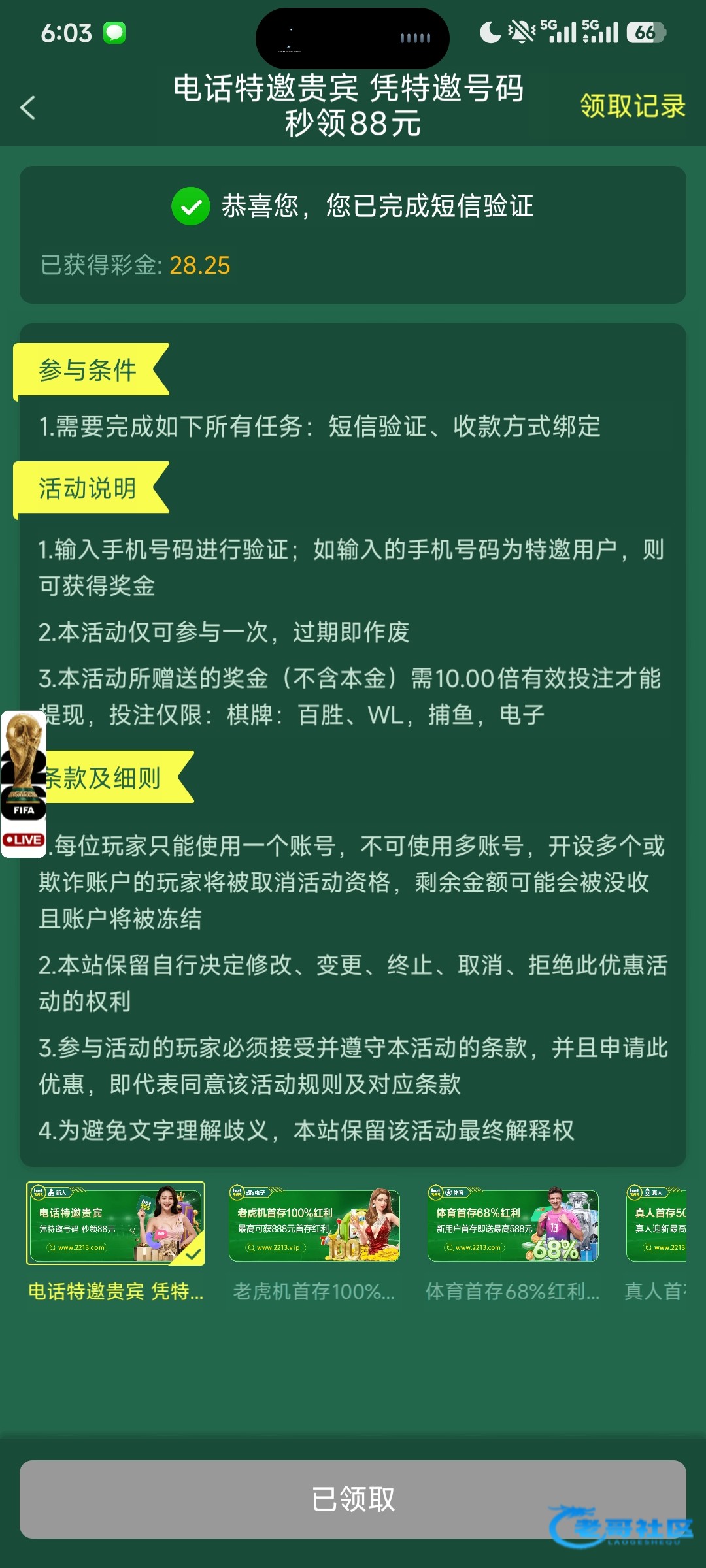Select the 电话特邀贵宾 promotion card
This screenshot has height=1568, width=706.
click(115, 1222)
